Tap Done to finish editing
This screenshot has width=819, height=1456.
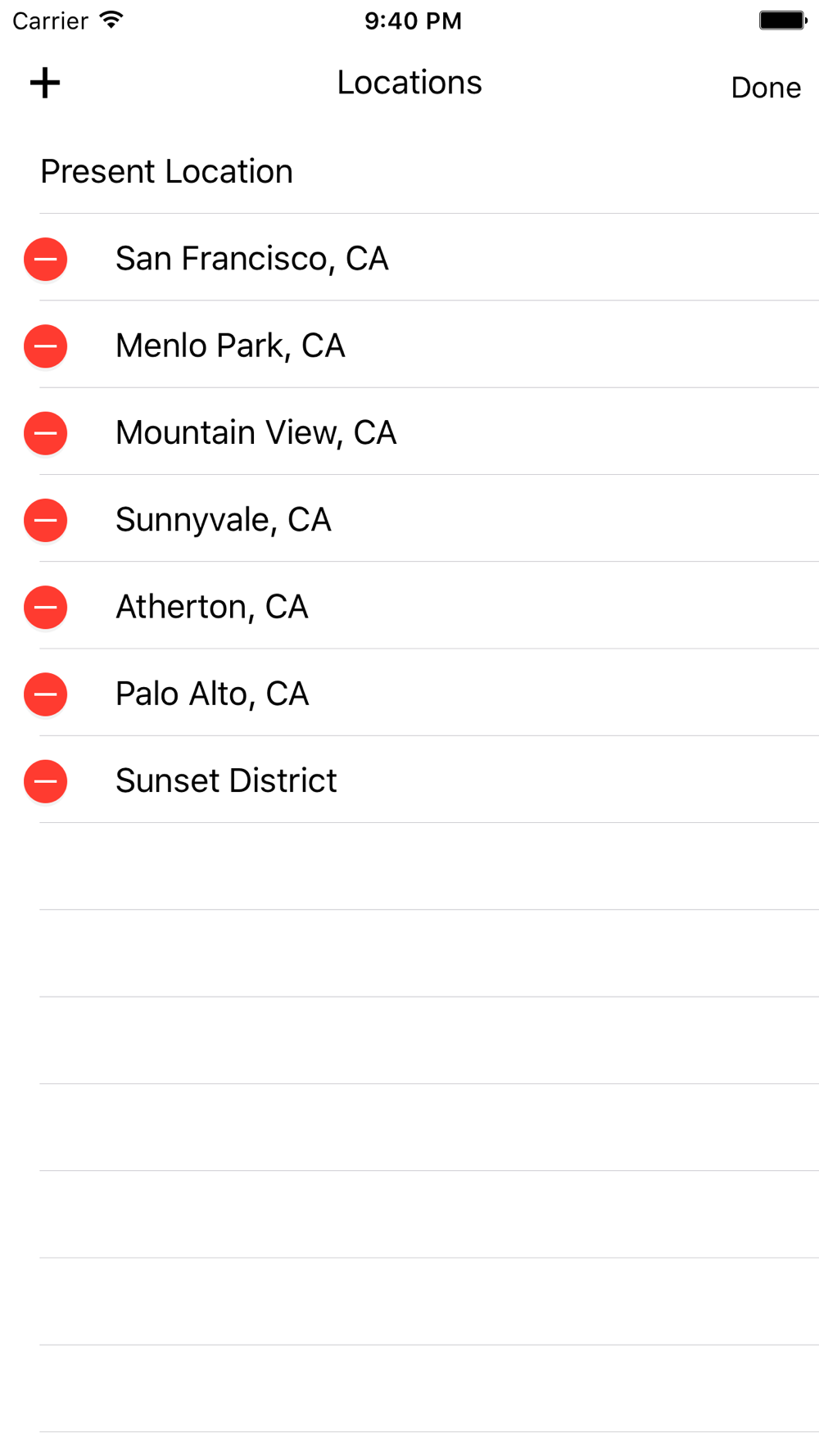[766, 87]
